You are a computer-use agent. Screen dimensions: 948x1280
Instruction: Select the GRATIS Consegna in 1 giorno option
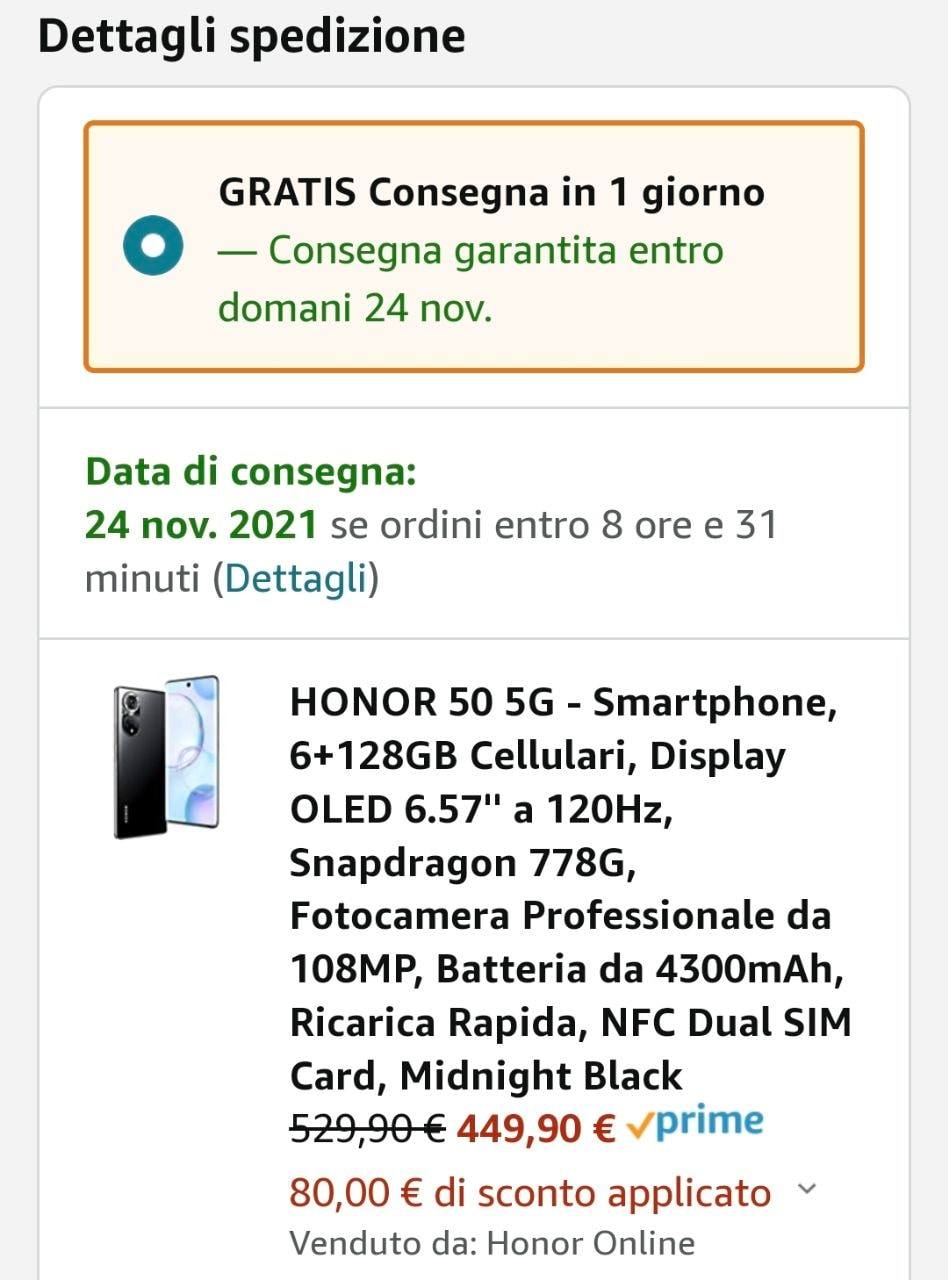[x=489, y=192]
